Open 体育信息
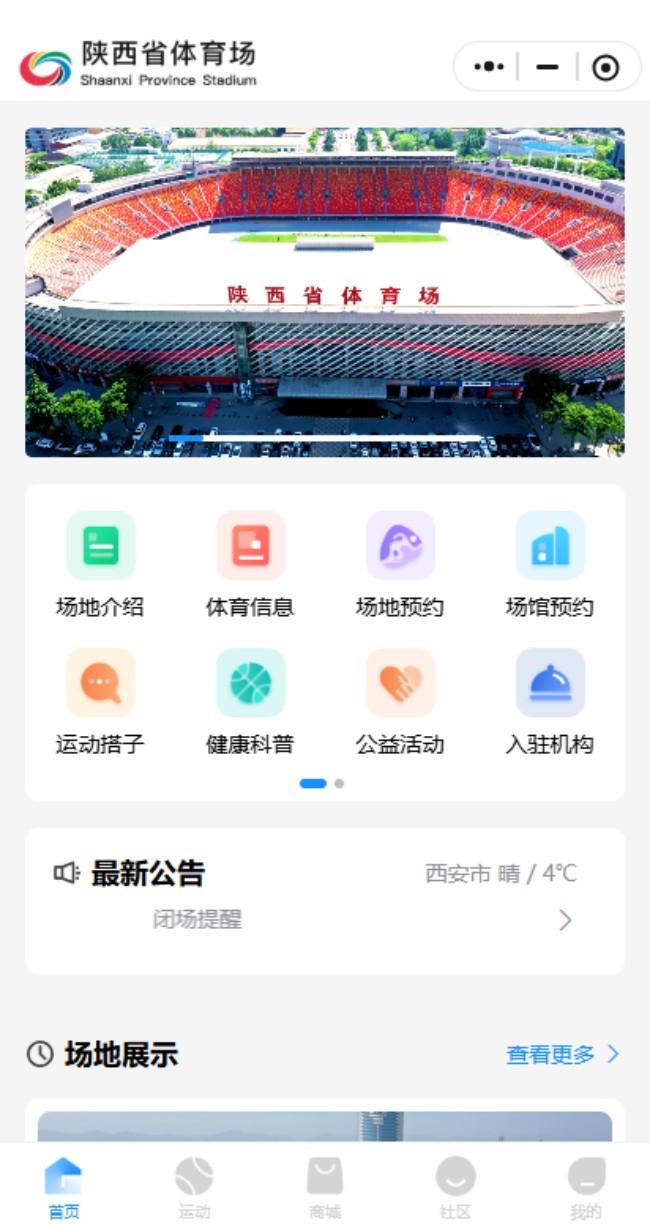 pyautogui.click(x=250, y=563)
